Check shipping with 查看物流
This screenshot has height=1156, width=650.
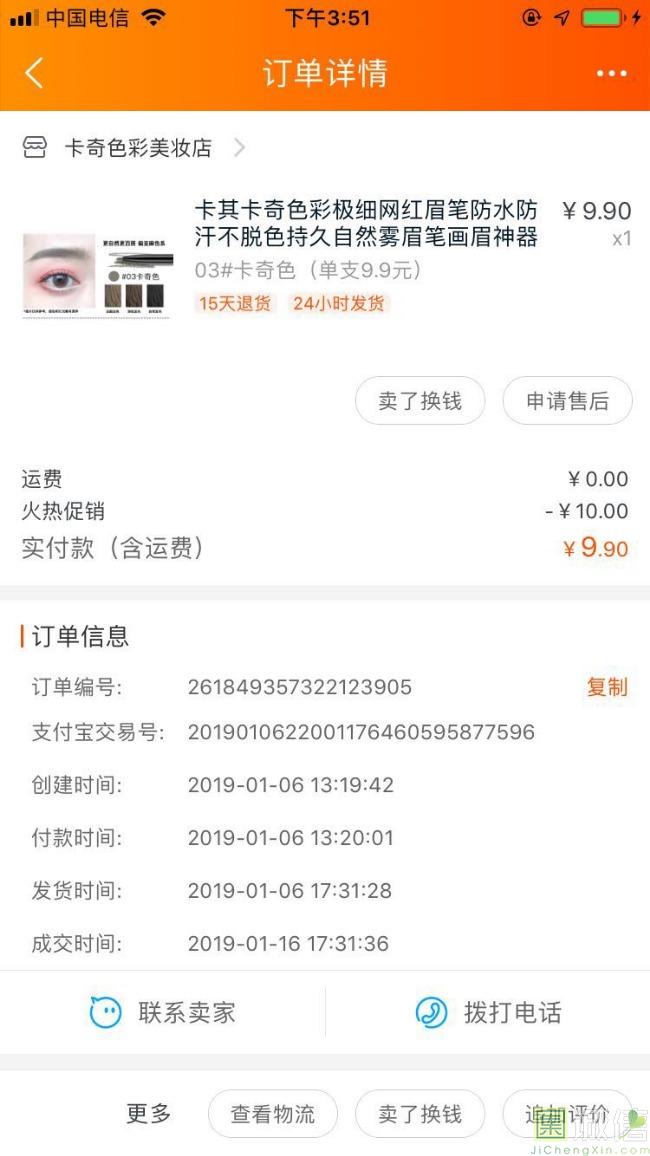[x=272, y=1114]
